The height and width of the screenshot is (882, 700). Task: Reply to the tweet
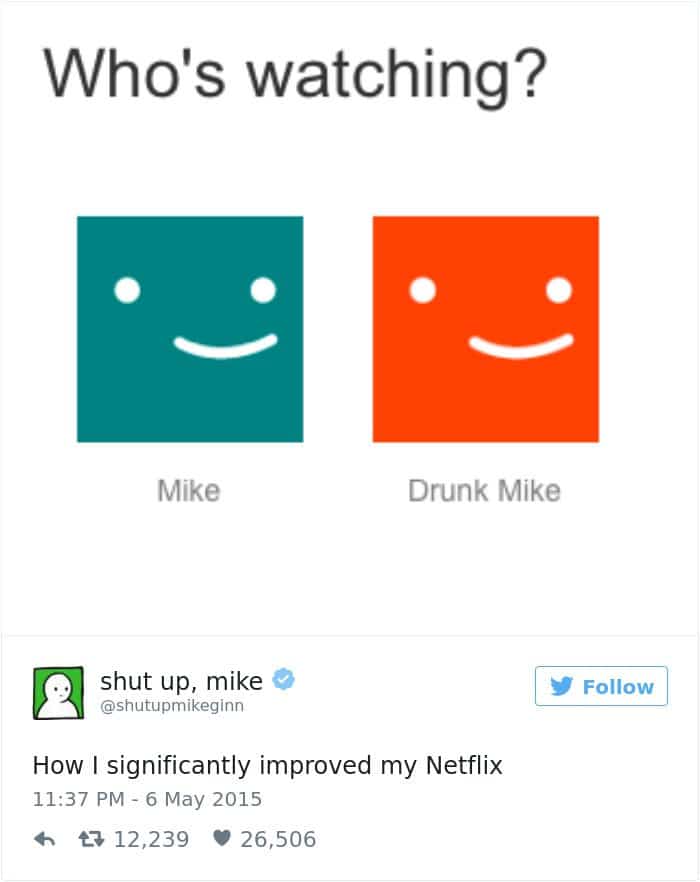click(x=44, y=839)
